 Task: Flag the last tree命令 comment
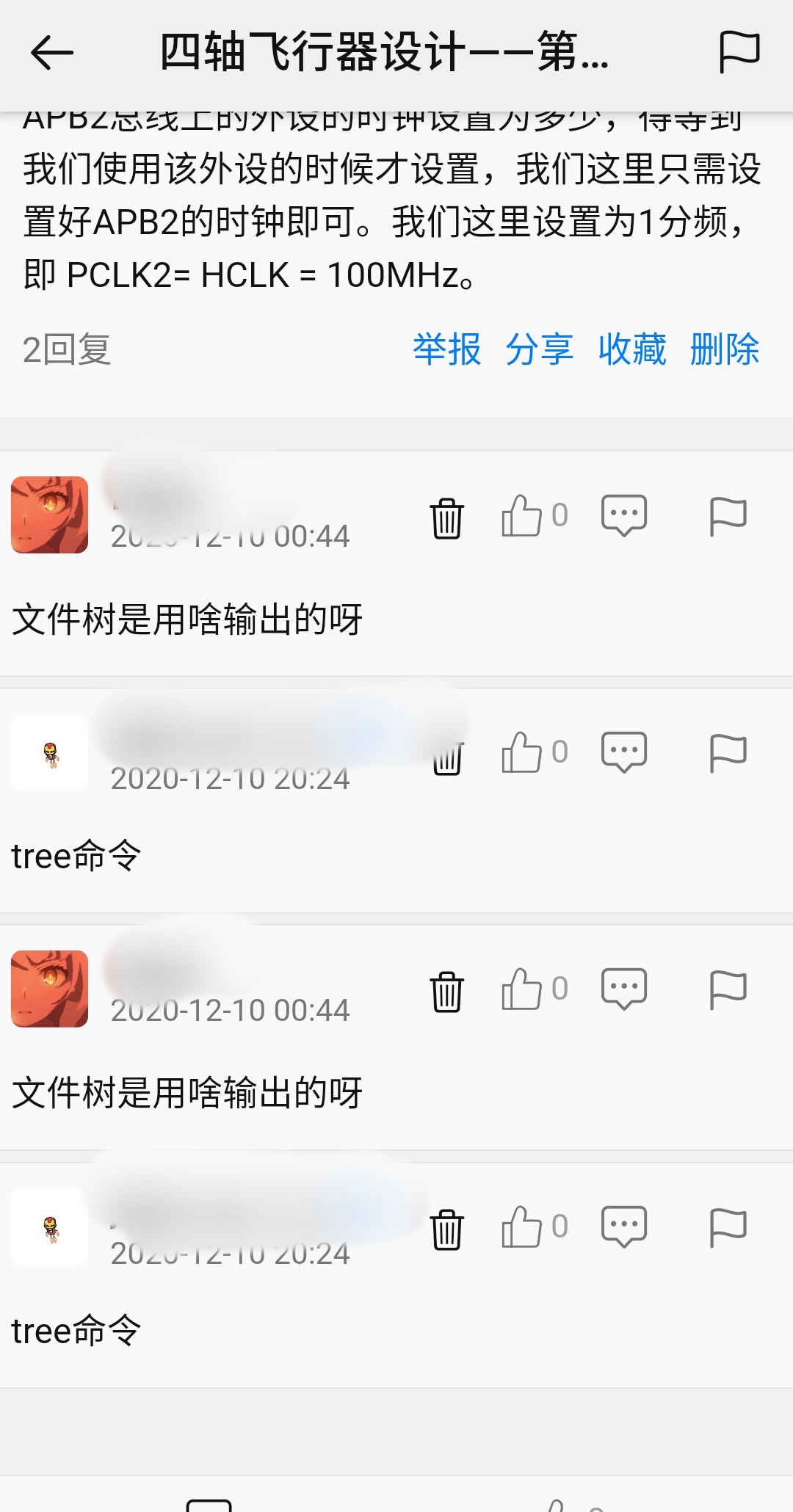point(728,1227)
